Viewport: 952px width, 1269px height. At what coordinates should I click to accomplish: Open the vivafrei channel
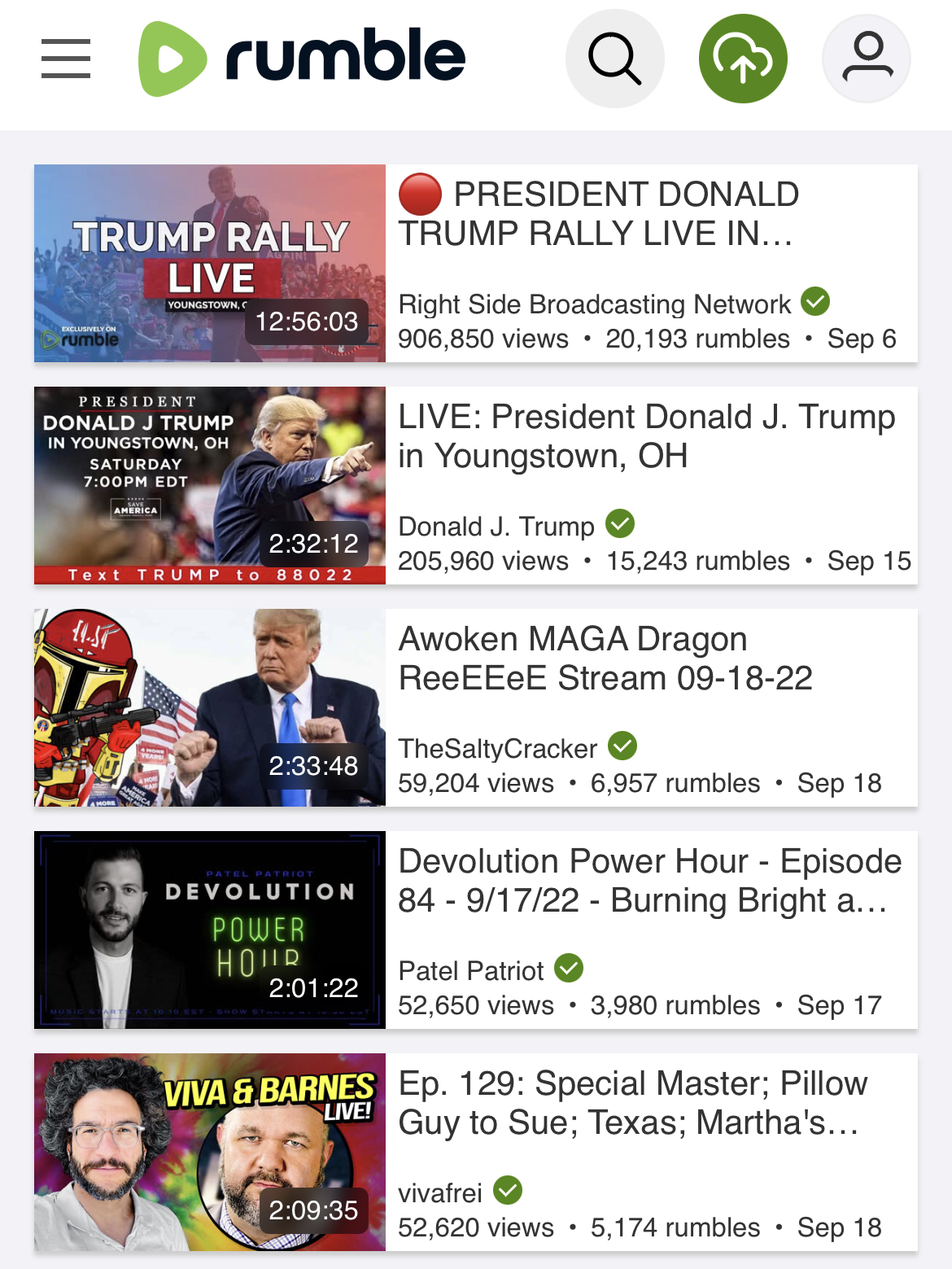[x=439, y=1193]
